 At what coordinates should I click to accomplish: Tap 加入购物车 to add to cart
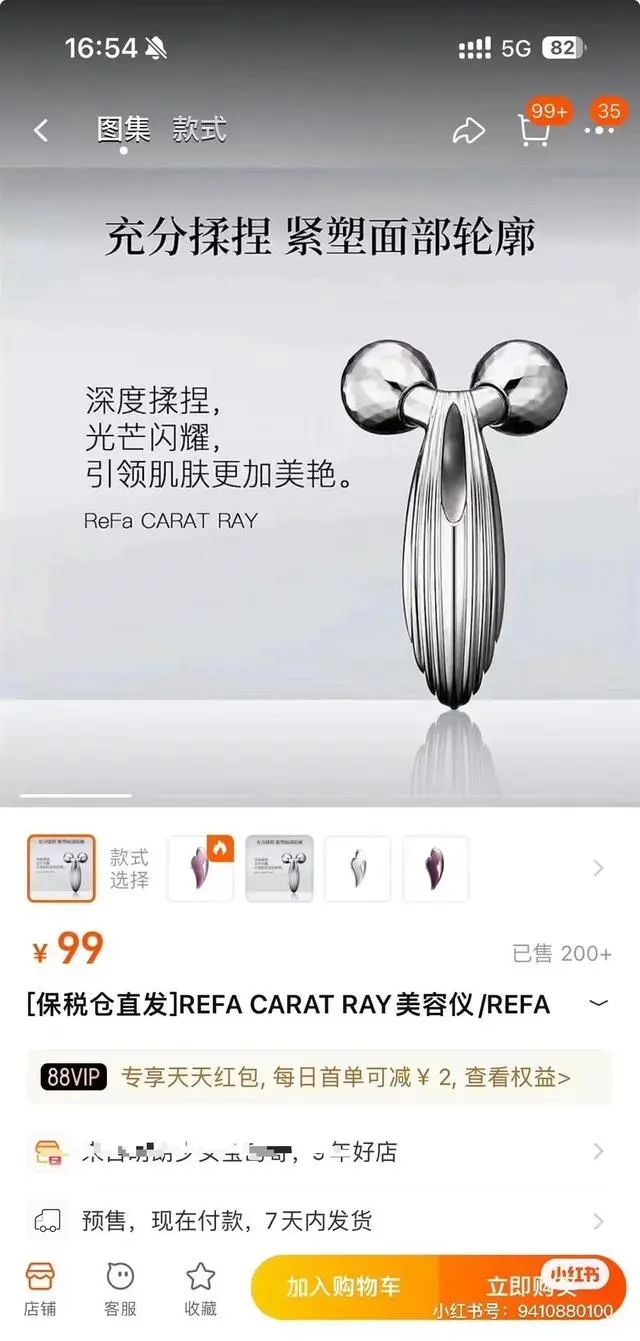[344, 1287]
